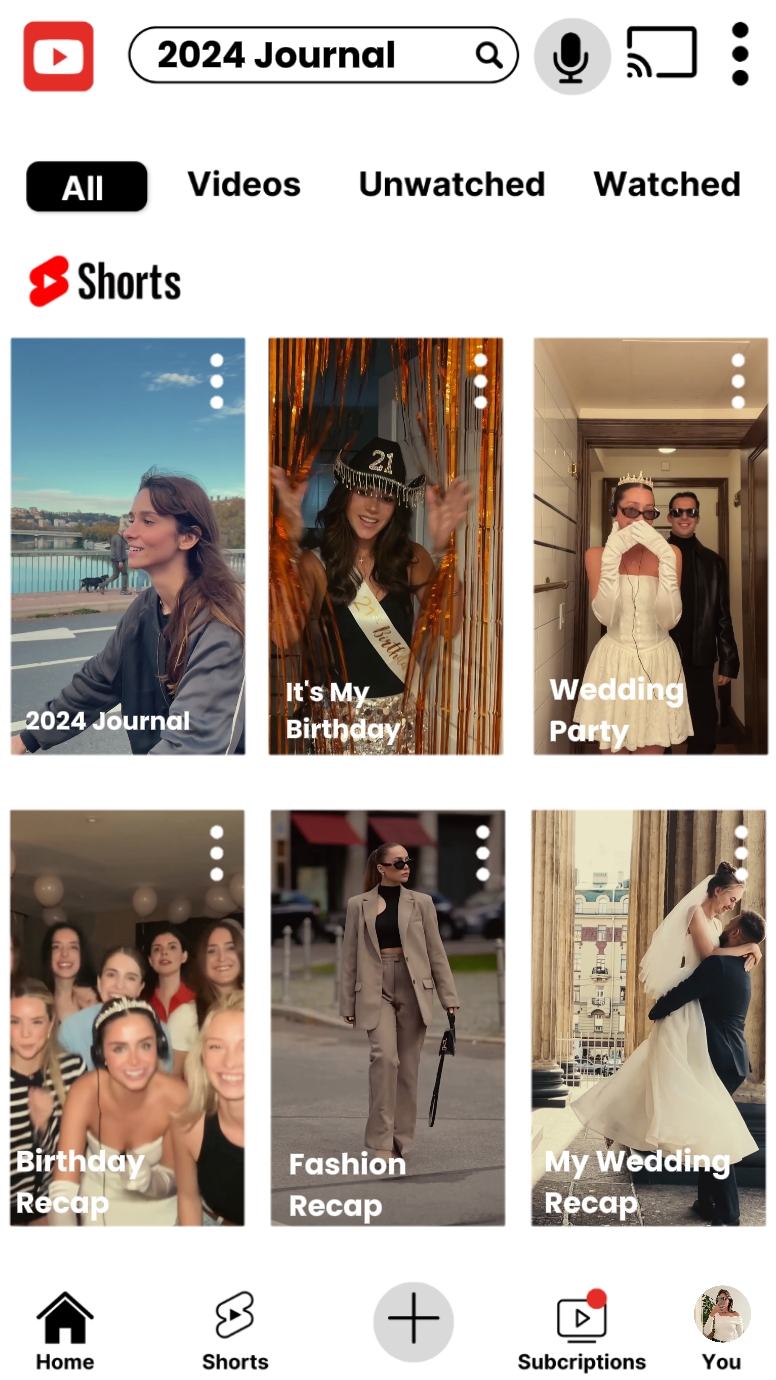
Task: Open the top-right overflow menu
Action: click(740, 55)
